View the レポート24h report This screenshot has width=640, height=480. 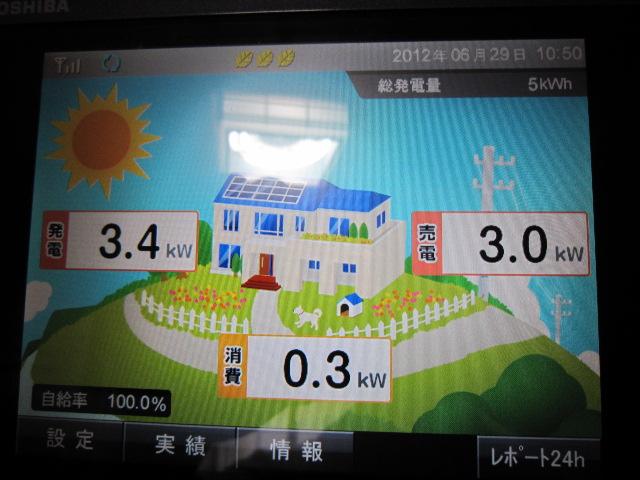coord(537,459)
